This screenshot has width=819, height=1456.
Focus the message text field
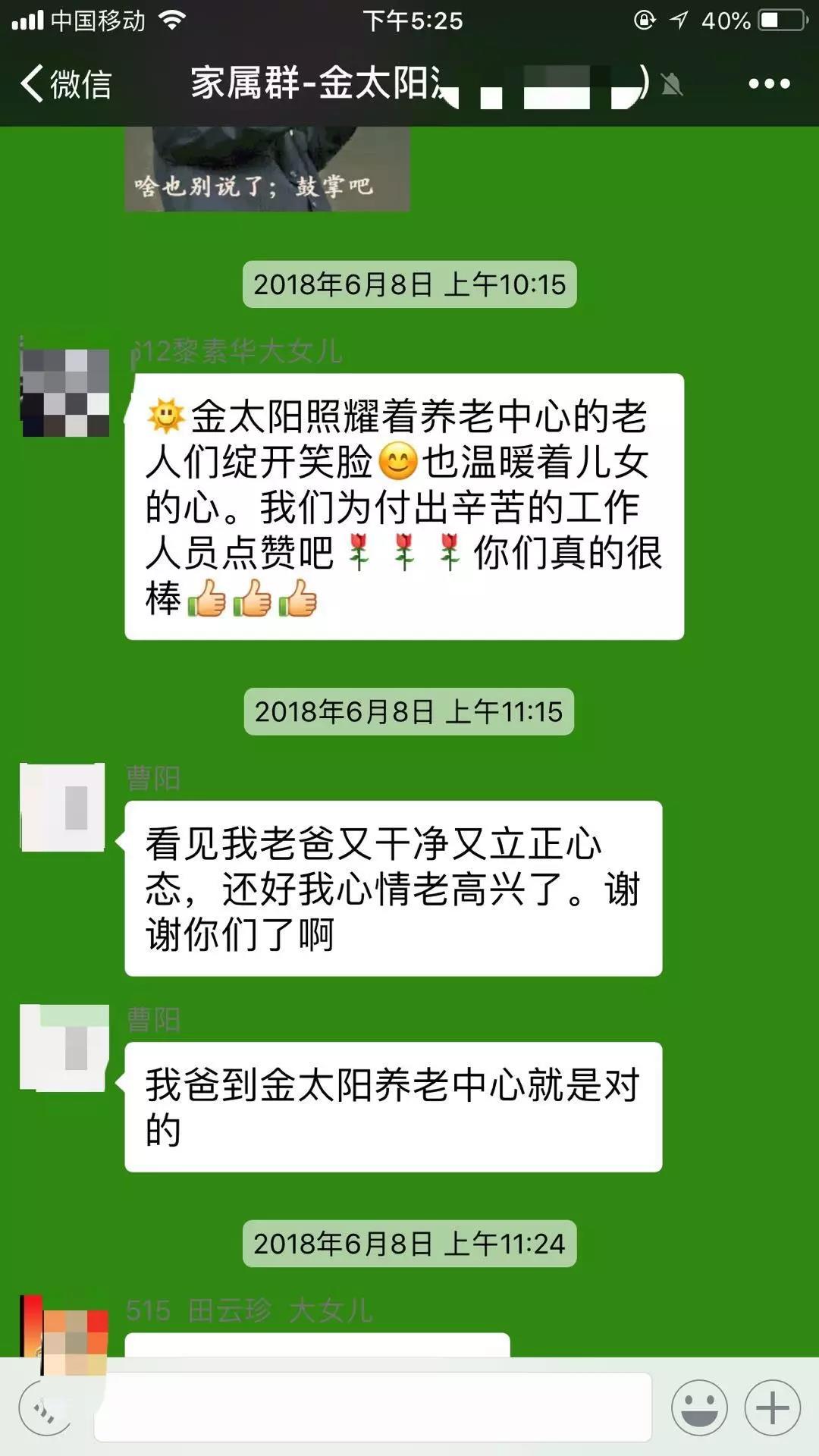point(372,1407)
